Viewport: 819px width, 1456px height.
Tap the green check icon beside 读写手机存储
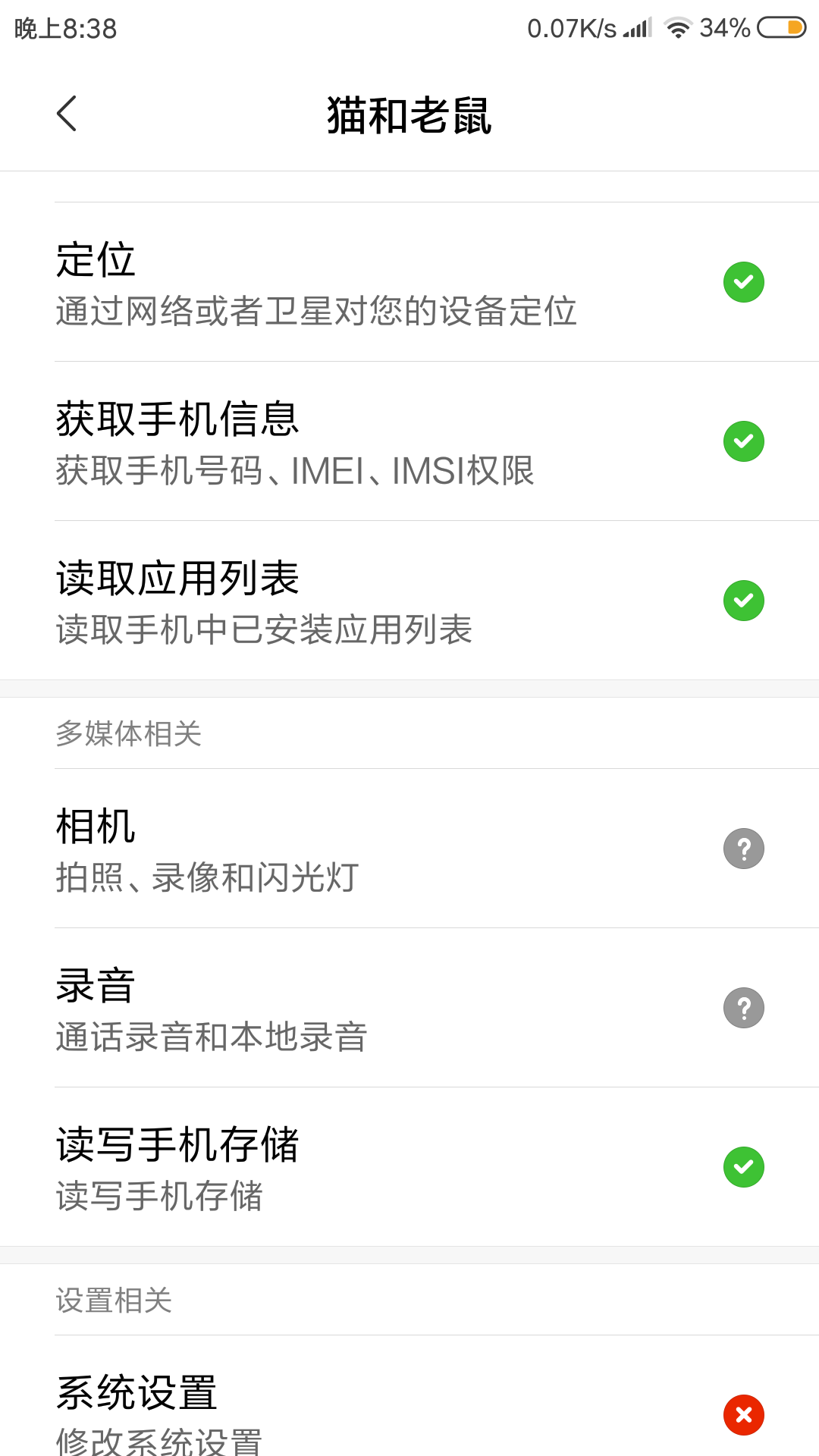coord(744,1166)
